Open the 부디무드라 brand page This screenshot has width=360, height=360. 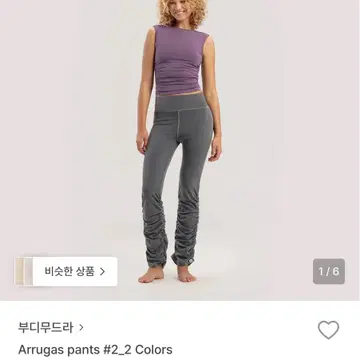[x=51, y=328]
